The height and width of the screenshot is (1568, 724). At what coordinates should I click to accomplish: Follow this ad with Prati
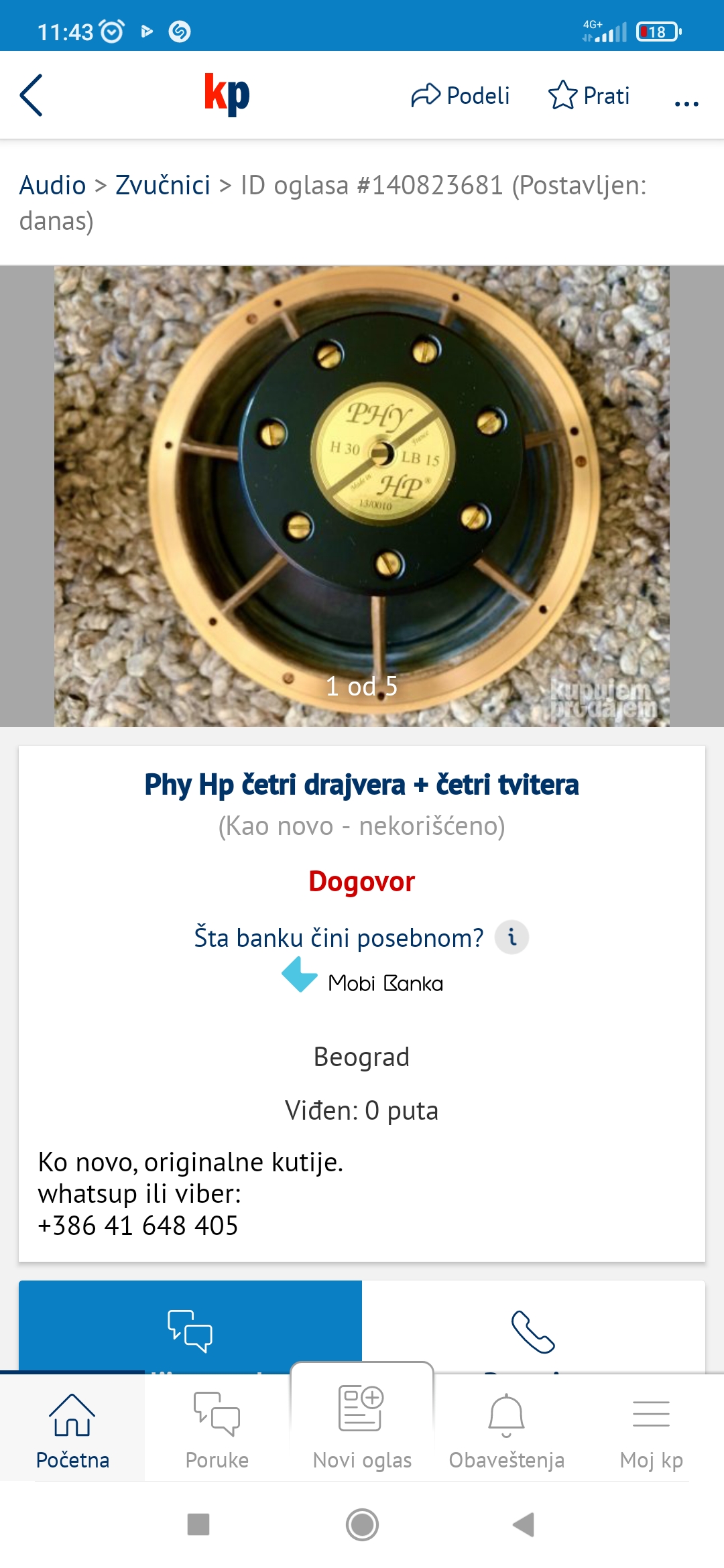tap(589, 96)
